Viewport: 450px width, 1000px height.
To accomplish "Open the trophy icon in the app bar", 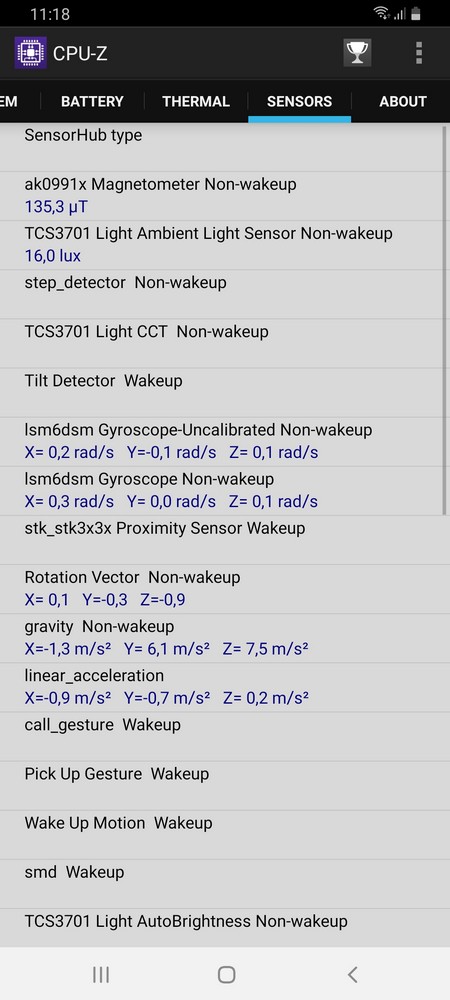I will (x=357, y=53).
